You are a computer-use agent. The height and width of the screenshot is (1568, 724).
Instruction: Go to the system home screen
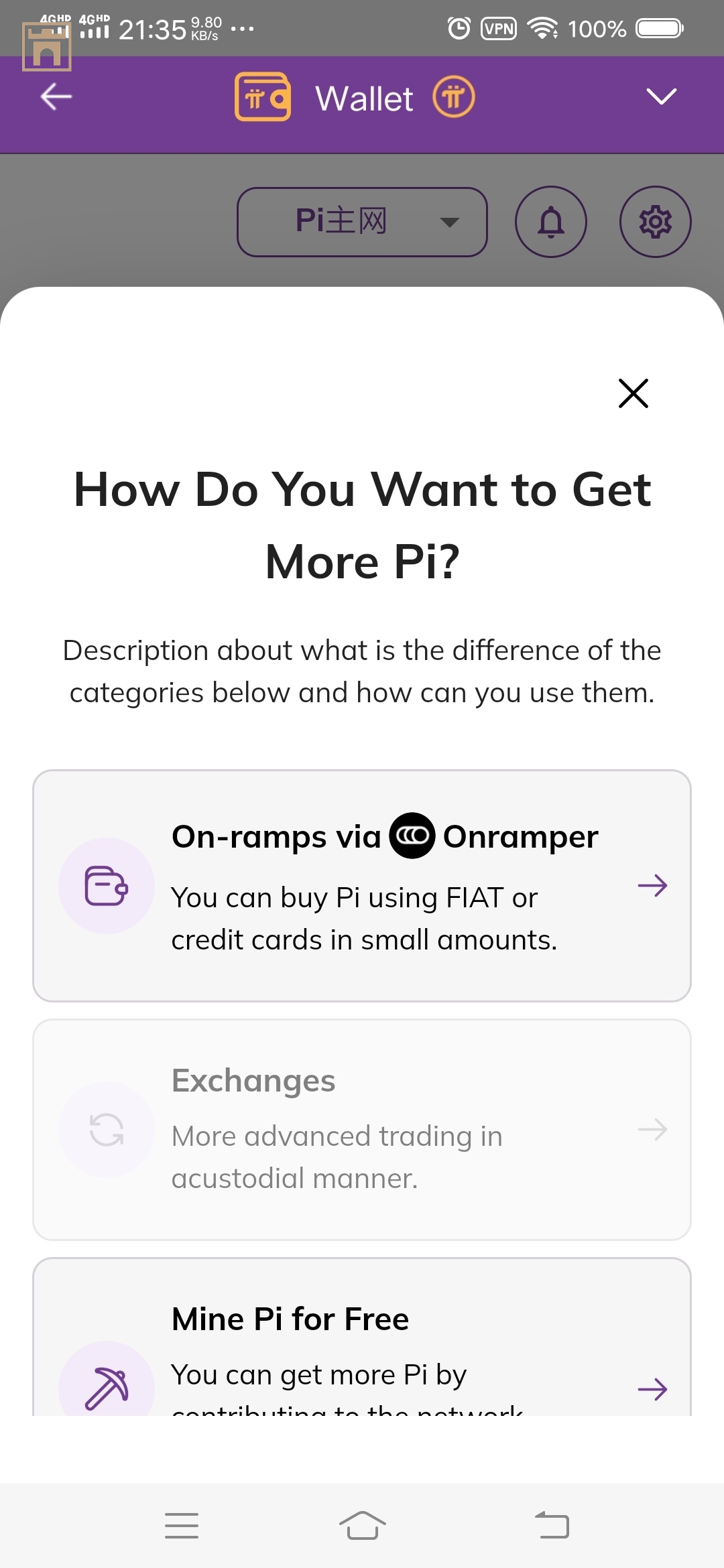tap(362, 1526)
